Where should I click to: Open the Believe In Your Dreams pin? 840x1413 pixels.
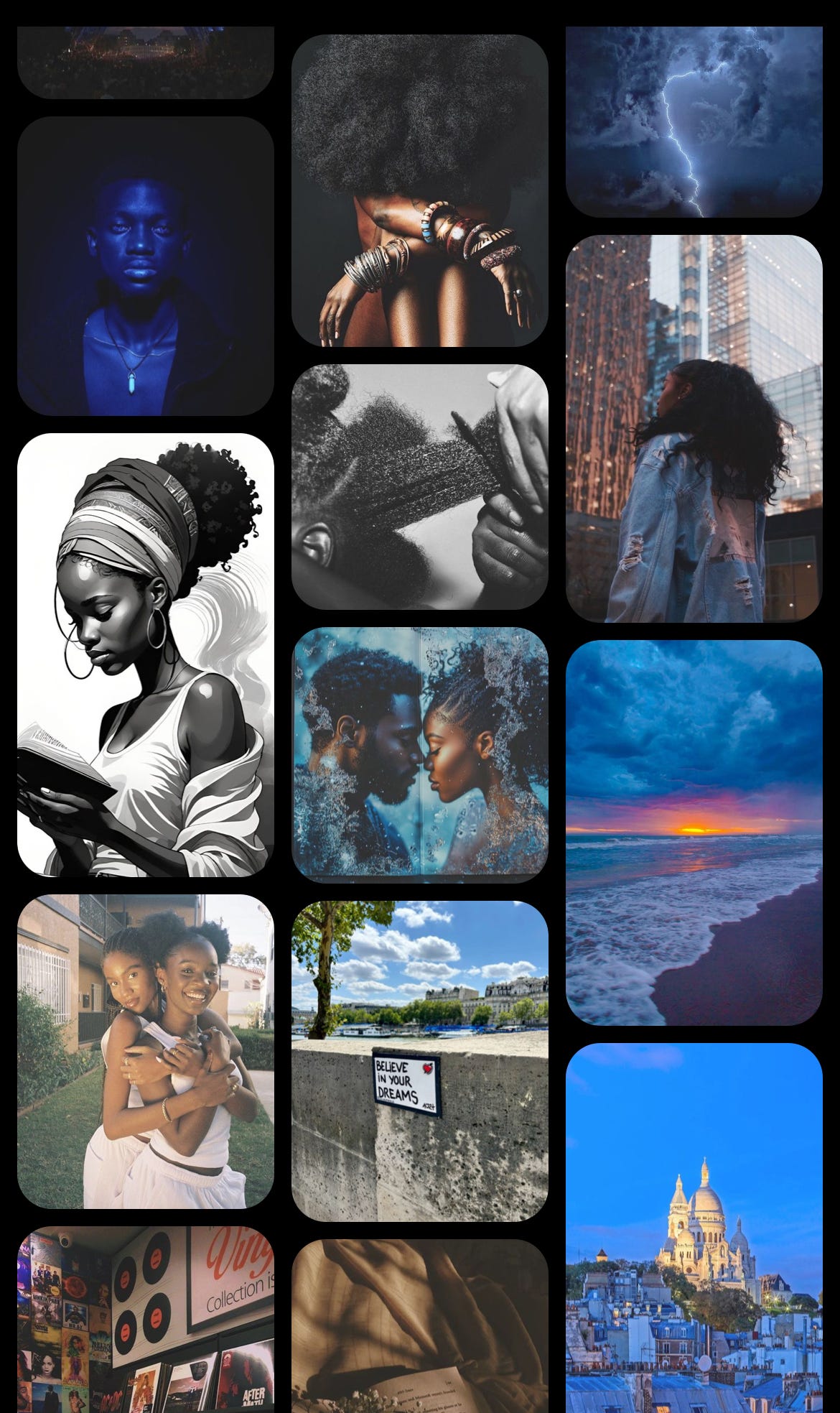point(420,1061)
